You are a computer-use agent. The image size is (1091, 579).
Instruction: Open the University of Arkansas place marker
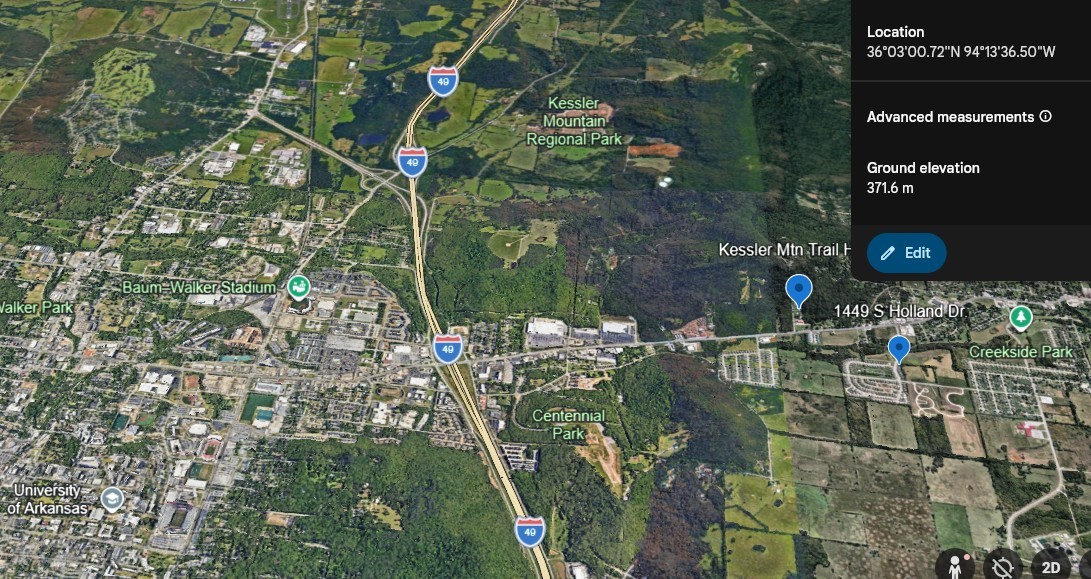(113, 498)
